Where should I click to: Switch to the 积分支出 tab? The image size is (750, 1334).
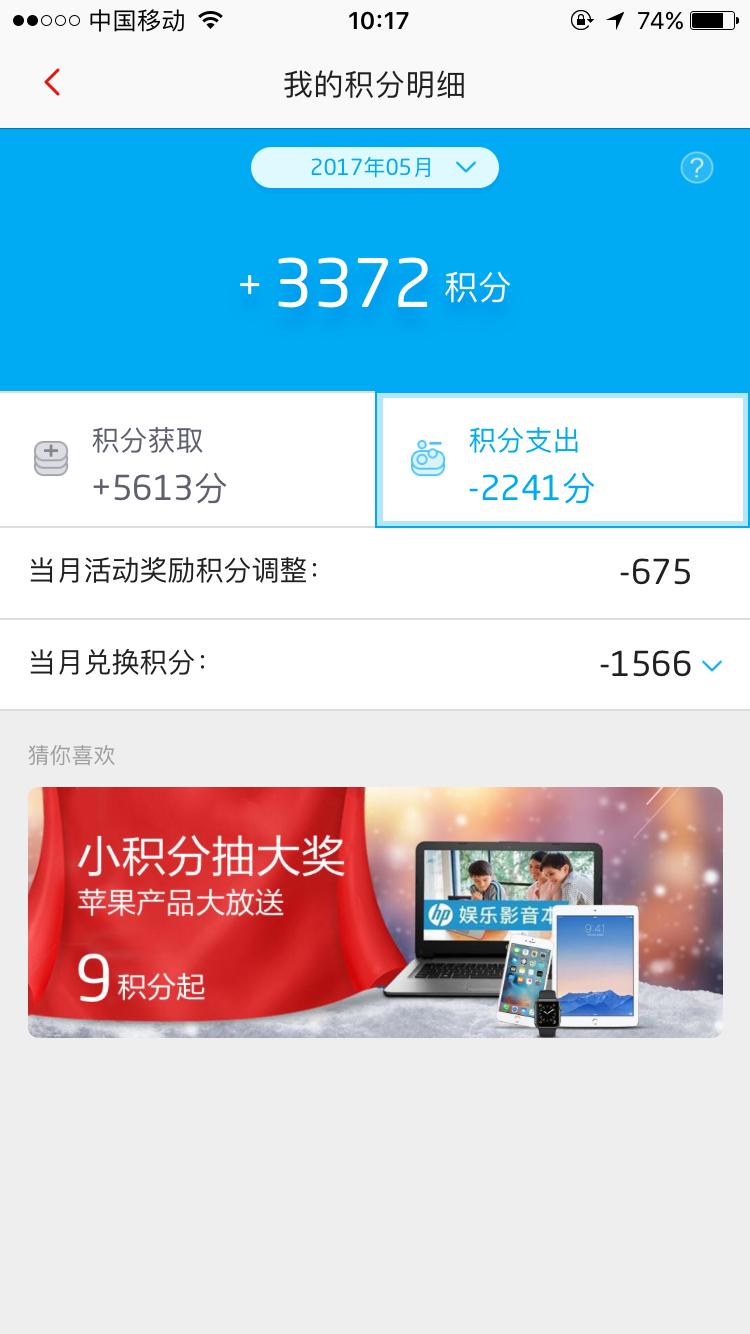(x=560, y=458)
